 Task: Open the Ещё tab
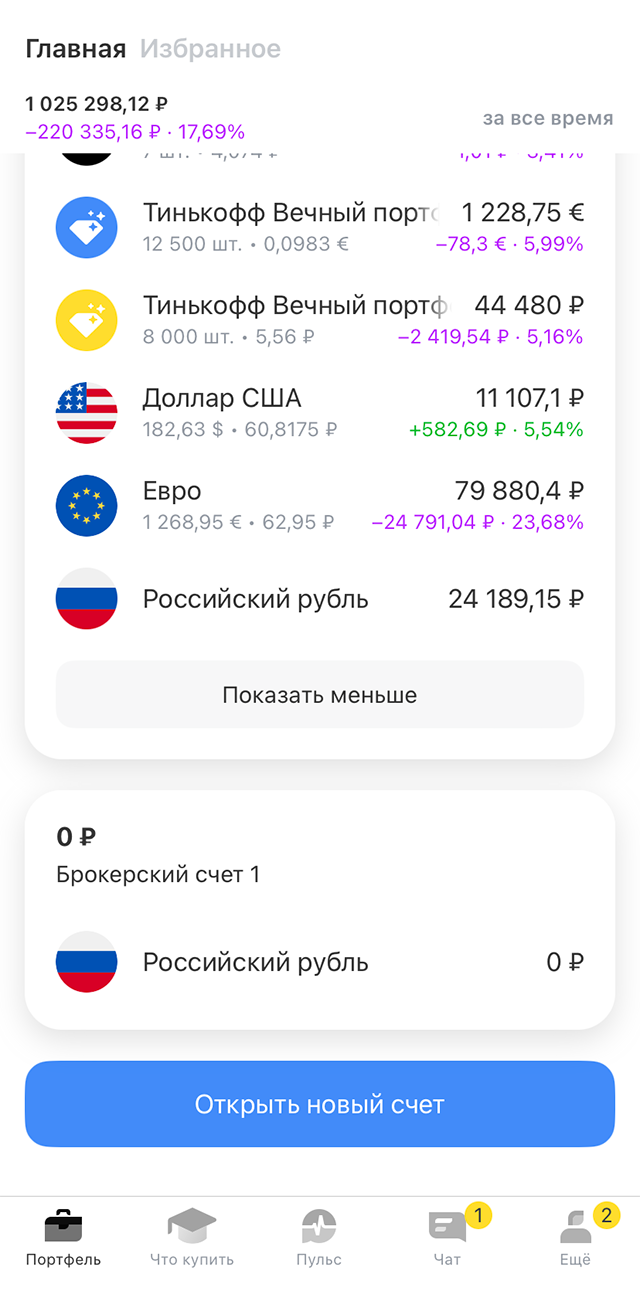coord(576,1238)
